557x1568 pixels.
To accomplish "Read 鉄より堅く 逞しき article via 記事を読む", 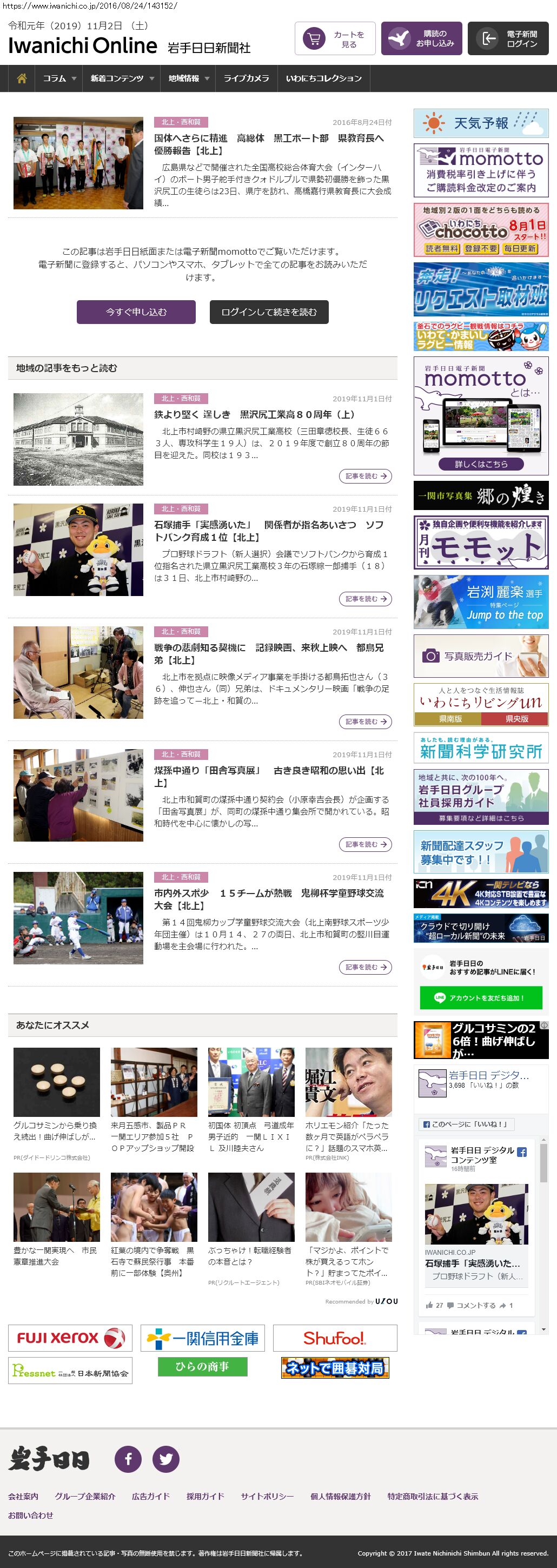I will [364, 476].
